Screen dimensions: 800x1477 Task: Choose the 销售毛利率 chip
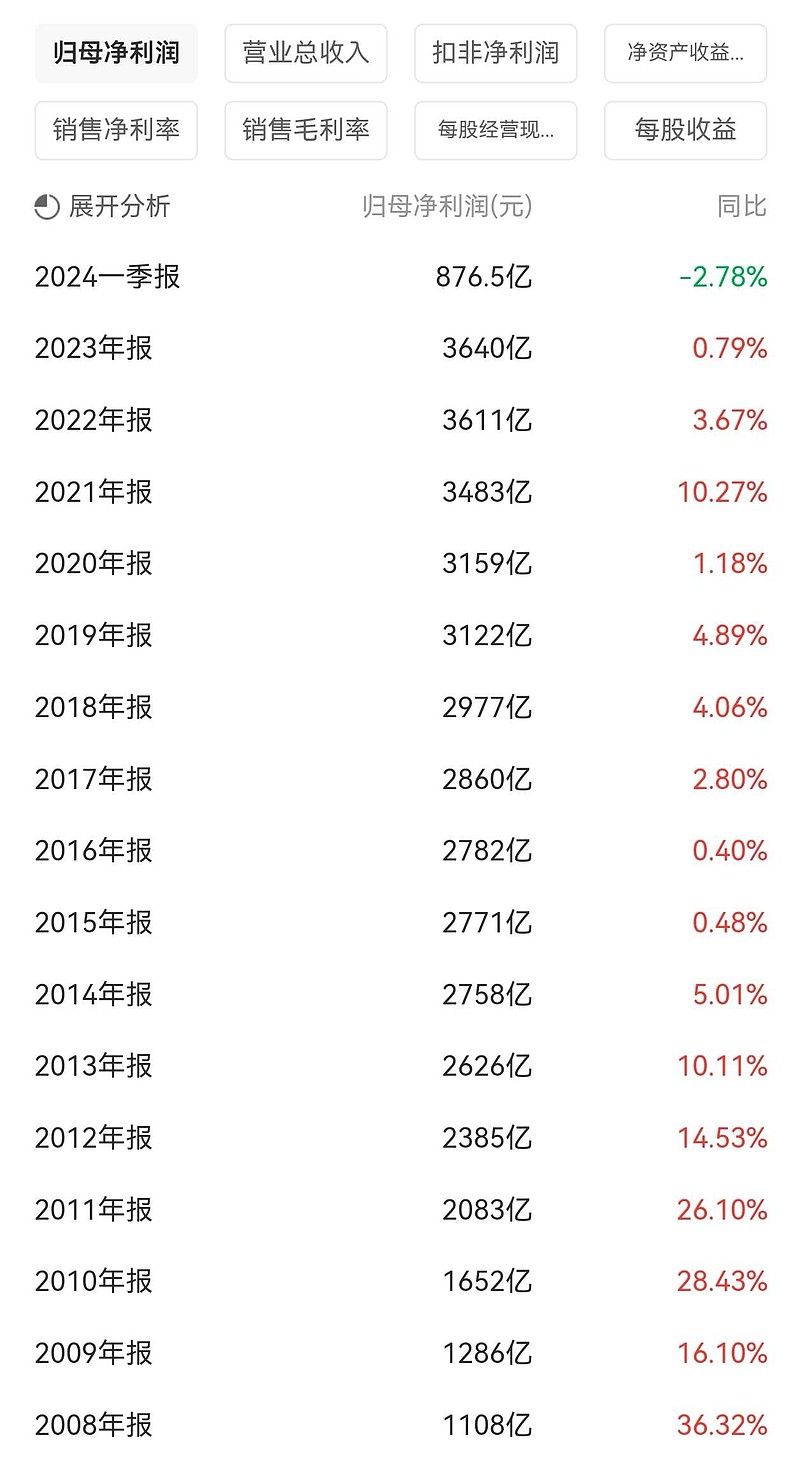(306, 130)
